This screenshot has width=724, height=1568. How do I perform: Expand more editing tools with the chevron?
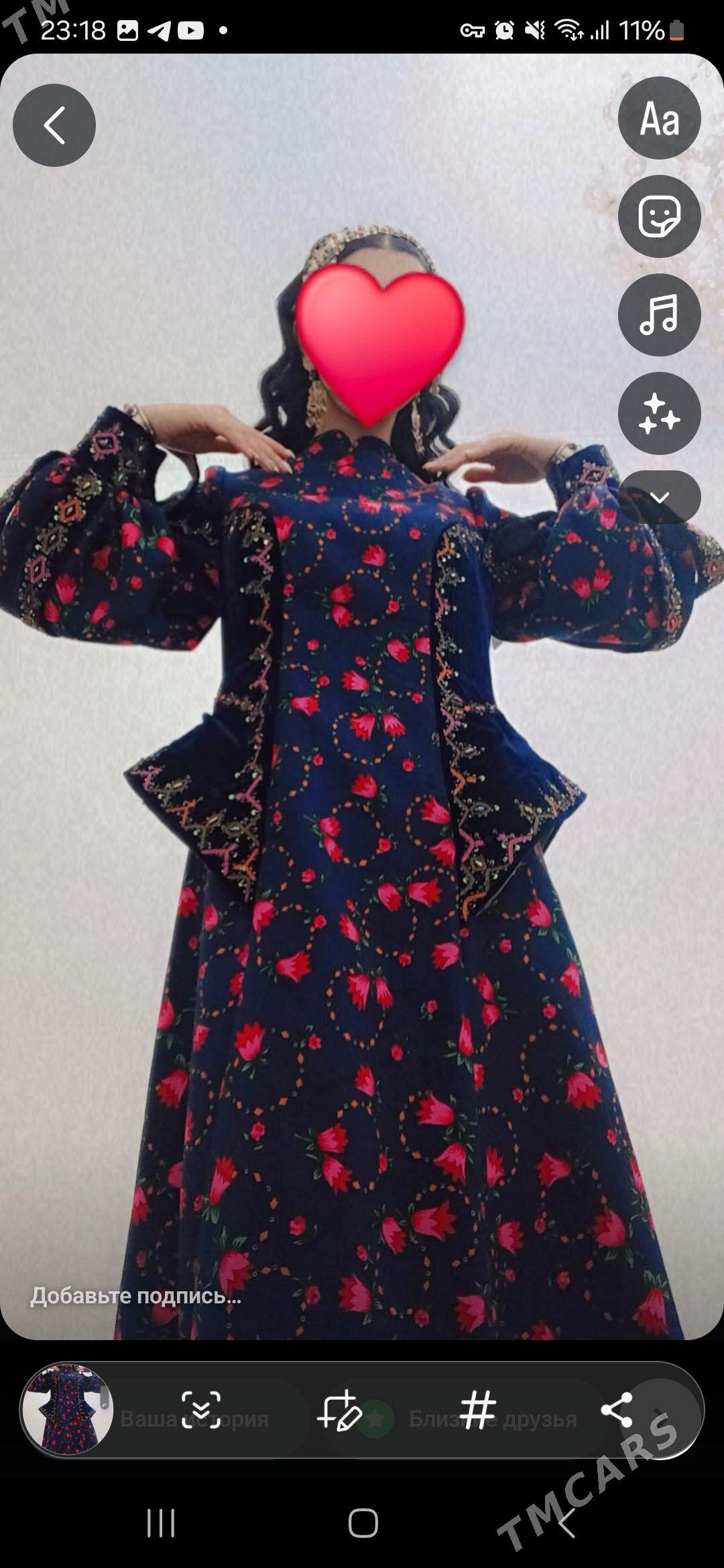tap(659, 497)
